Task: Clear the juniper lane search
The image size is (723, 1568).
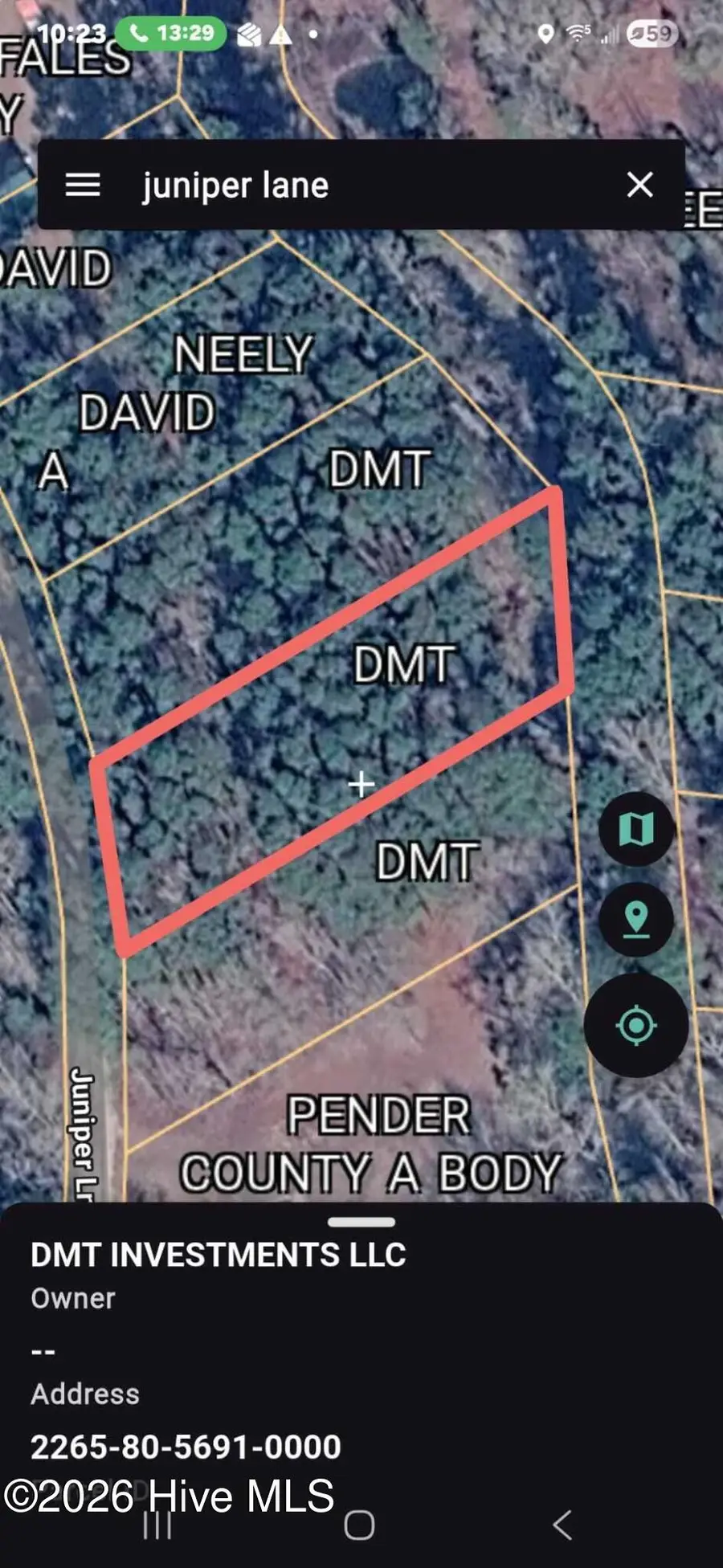Action: (x=639, y=186)
